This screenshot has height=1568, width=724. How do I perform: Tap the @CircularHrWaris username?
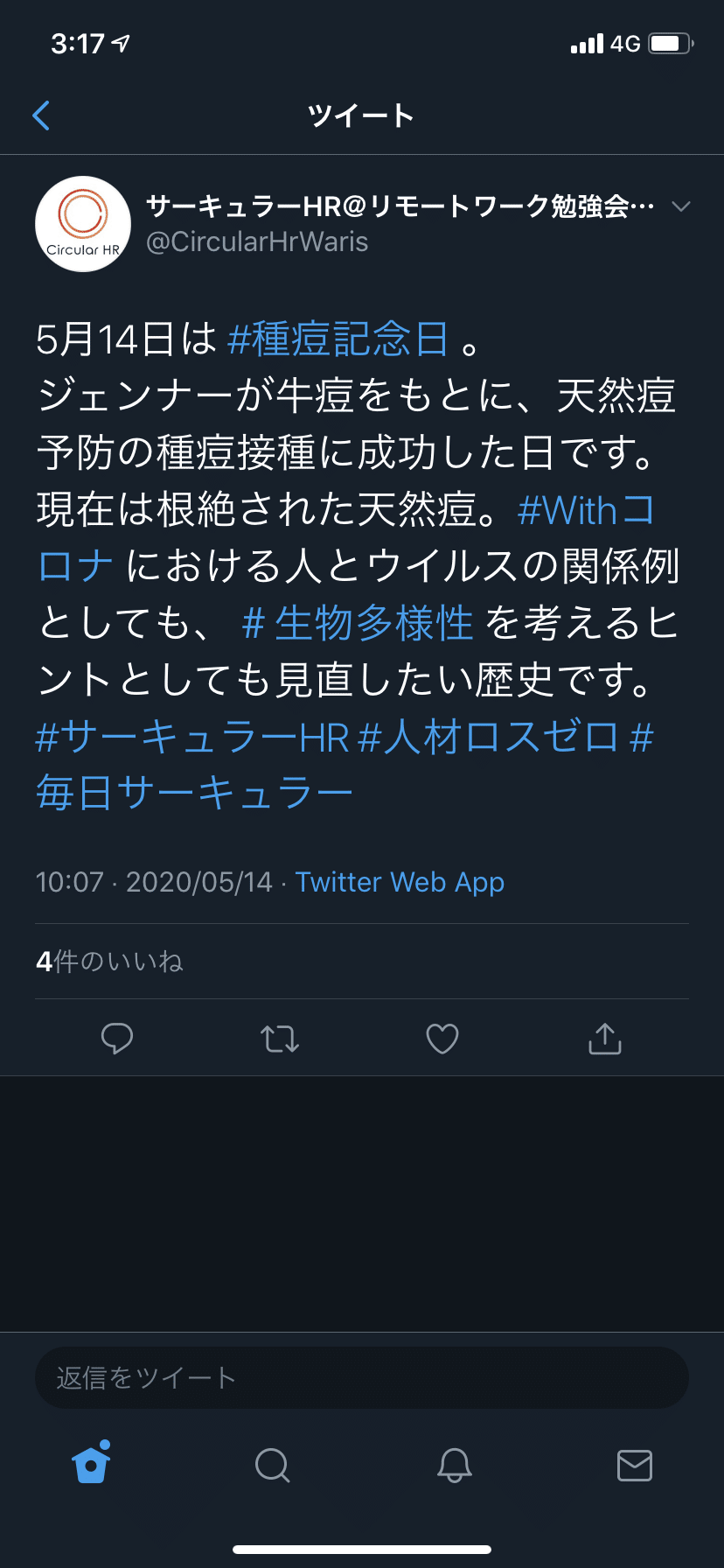(258, 241)
